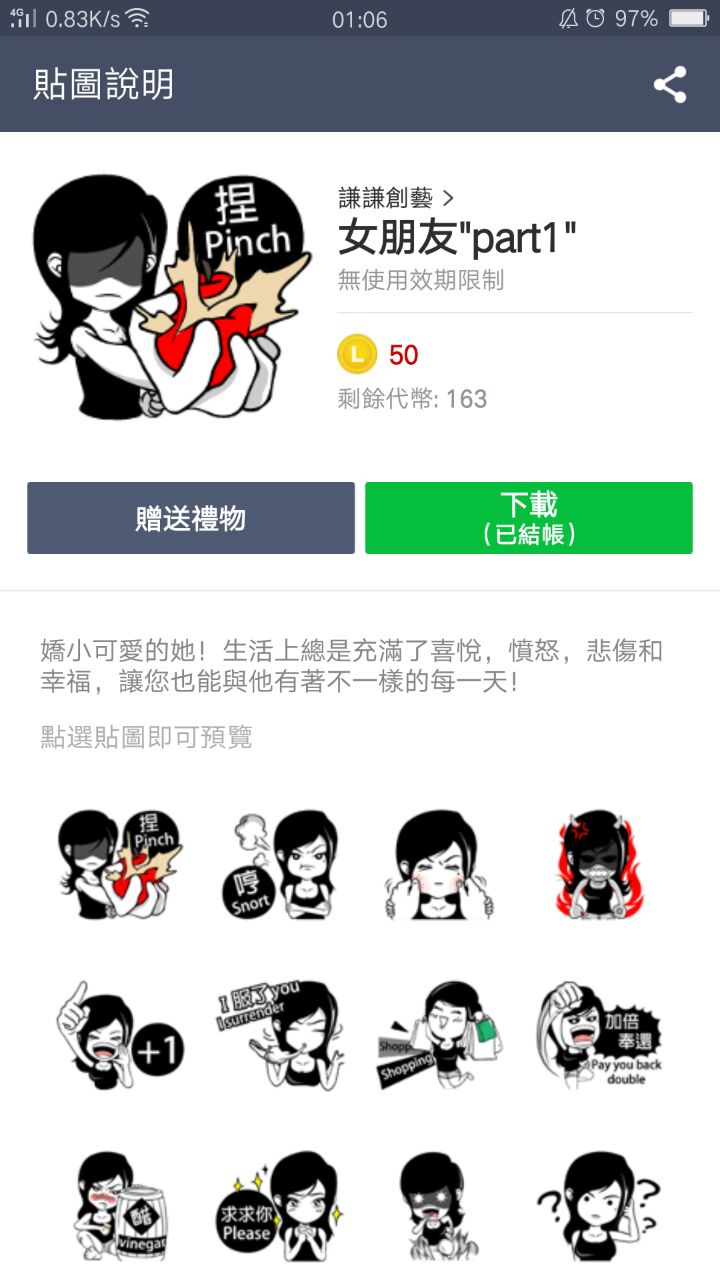The width and height of the screenshot is (720, 1280).
Task: Preview the Snort sticker
Action: (278, 864)
